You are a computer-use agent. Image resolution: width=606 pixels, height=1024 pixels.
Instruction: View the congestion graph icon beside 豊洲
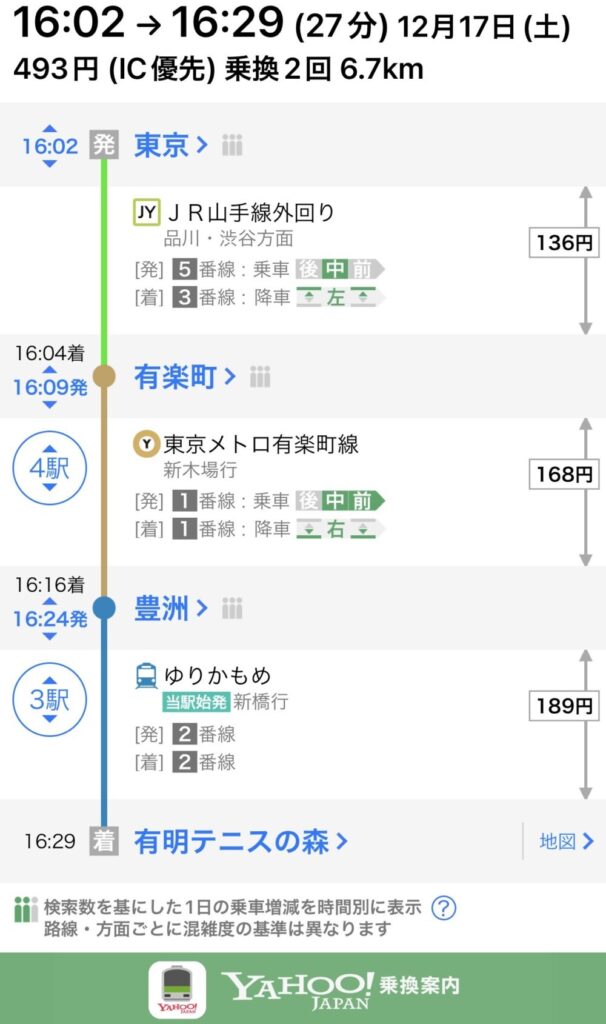tap(232, 608)
